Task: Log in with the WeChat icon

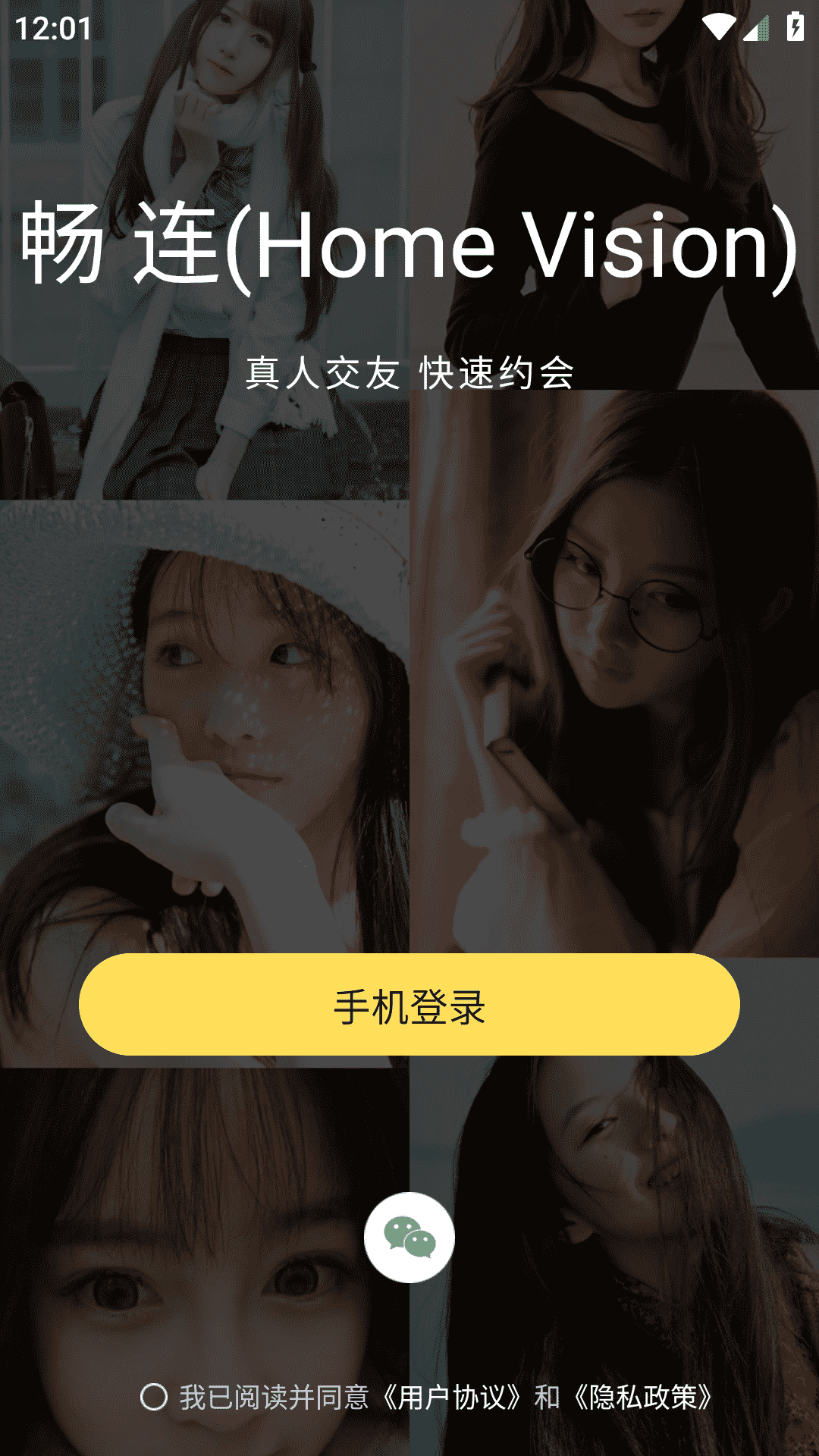Action: [409, 1238]
